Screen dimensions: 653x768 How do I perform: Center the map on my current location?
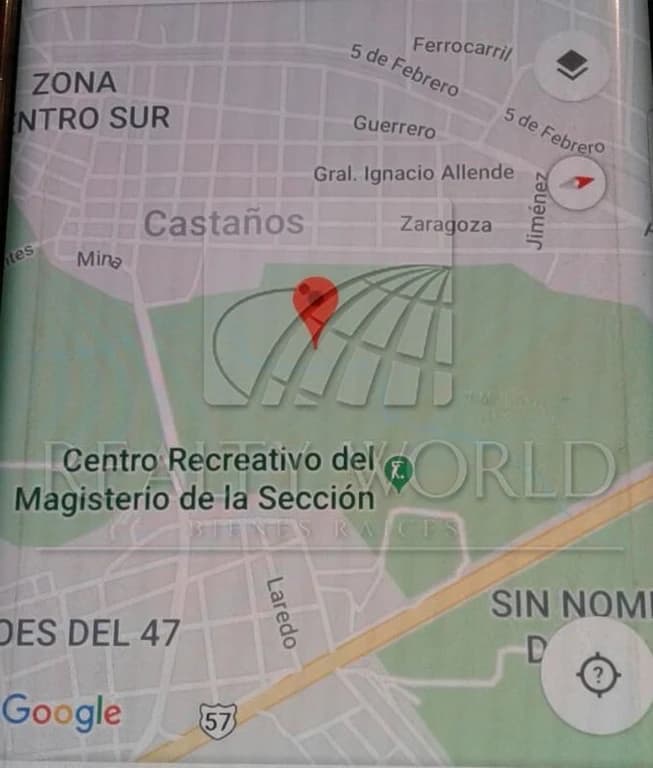597,676
